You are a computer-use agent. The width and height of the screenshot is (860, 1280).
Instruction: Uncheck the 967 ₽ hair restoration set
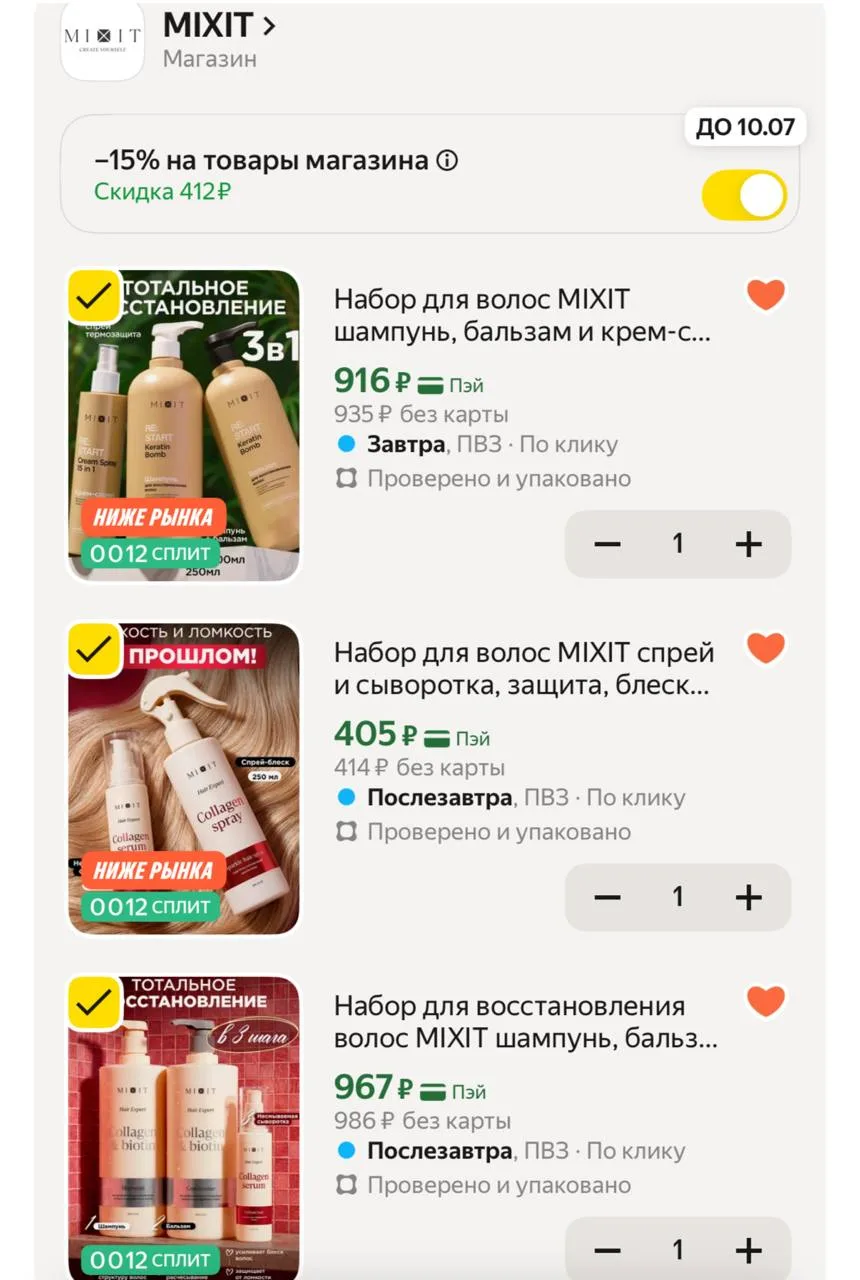click(95, 1002)
